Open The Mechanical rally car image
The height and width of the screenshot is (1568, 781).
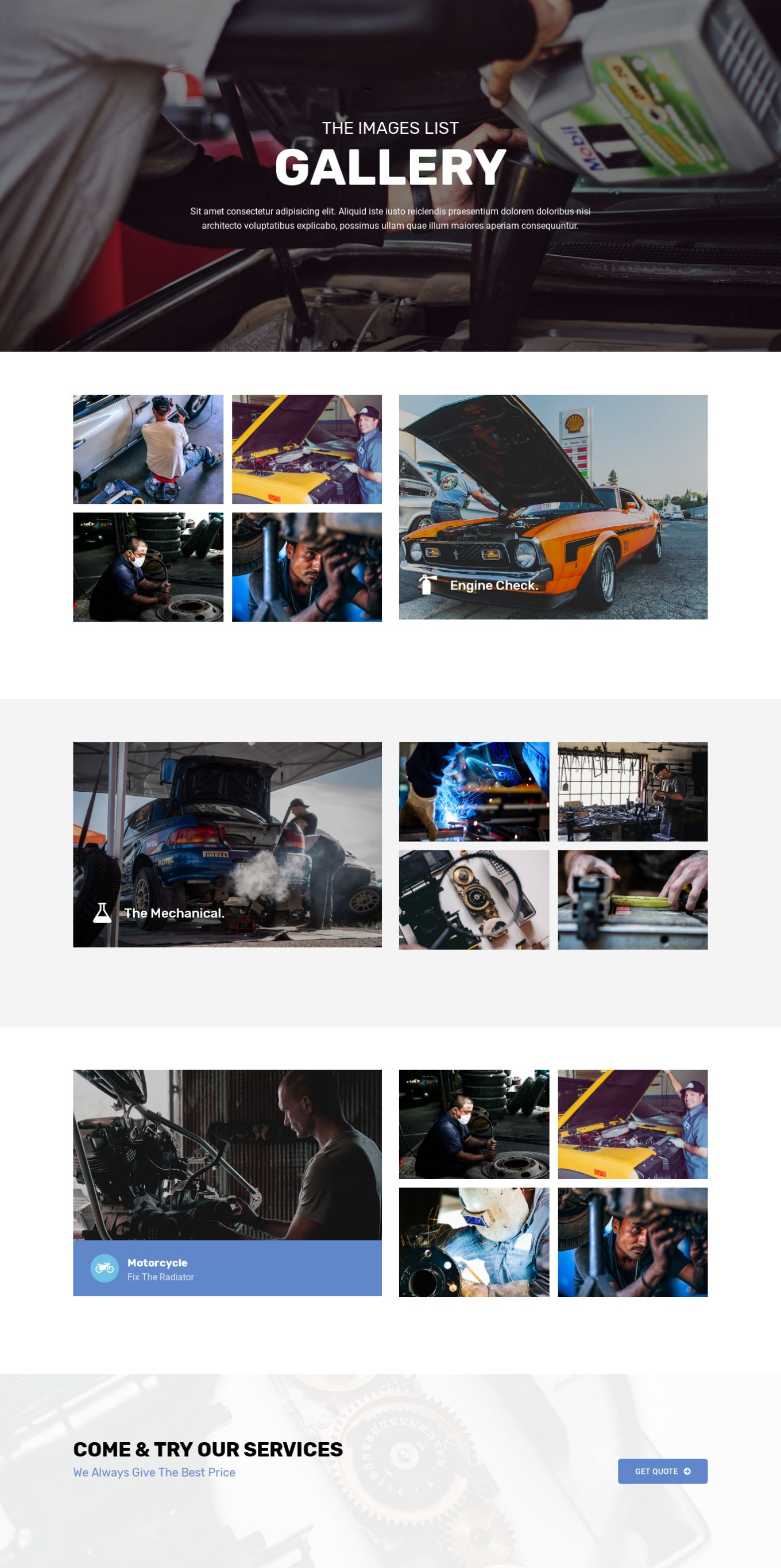coord(227,844)
